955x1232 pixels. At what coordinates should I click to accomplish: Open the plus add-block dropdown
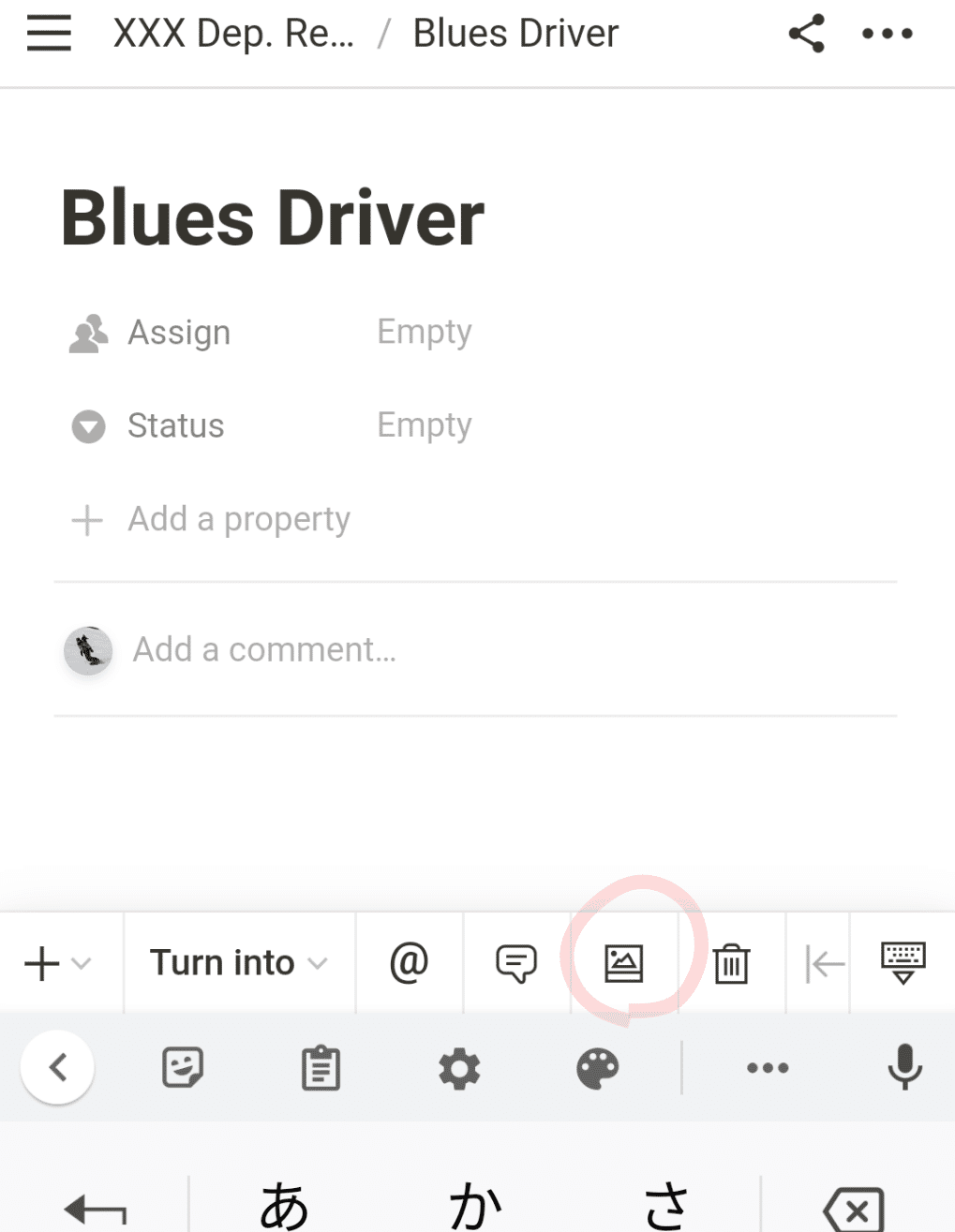[x=56, y=963]
